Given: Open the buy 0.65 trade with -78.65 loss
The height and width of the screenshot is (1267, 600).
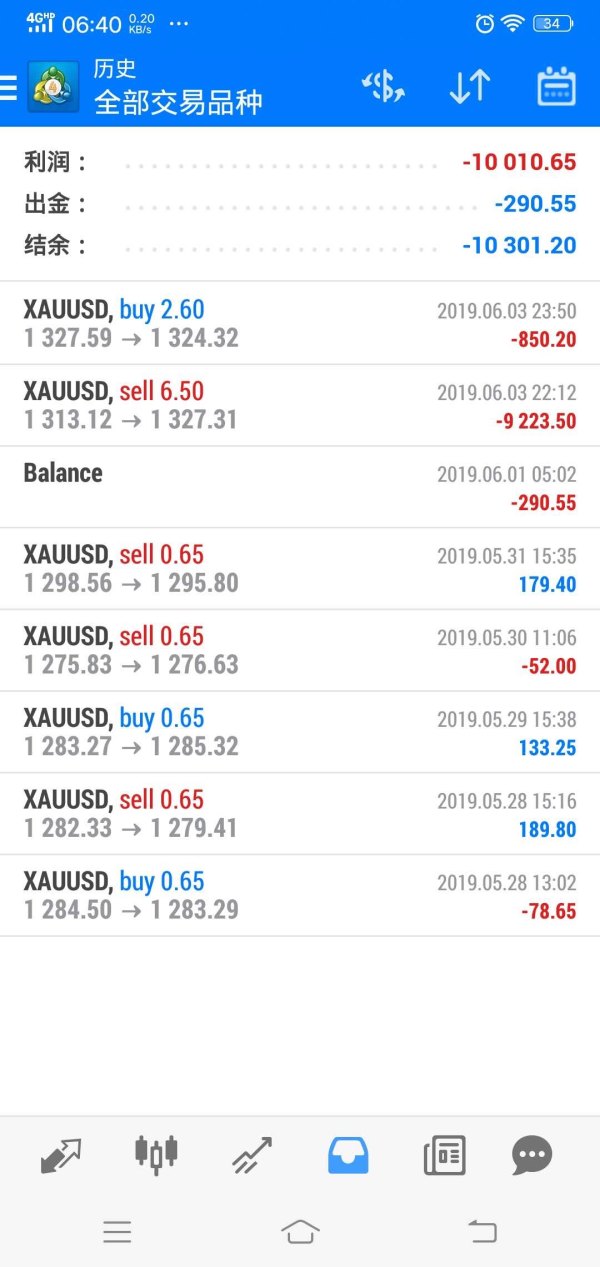Looking at the screenshot, I should [x=300, y=896].
